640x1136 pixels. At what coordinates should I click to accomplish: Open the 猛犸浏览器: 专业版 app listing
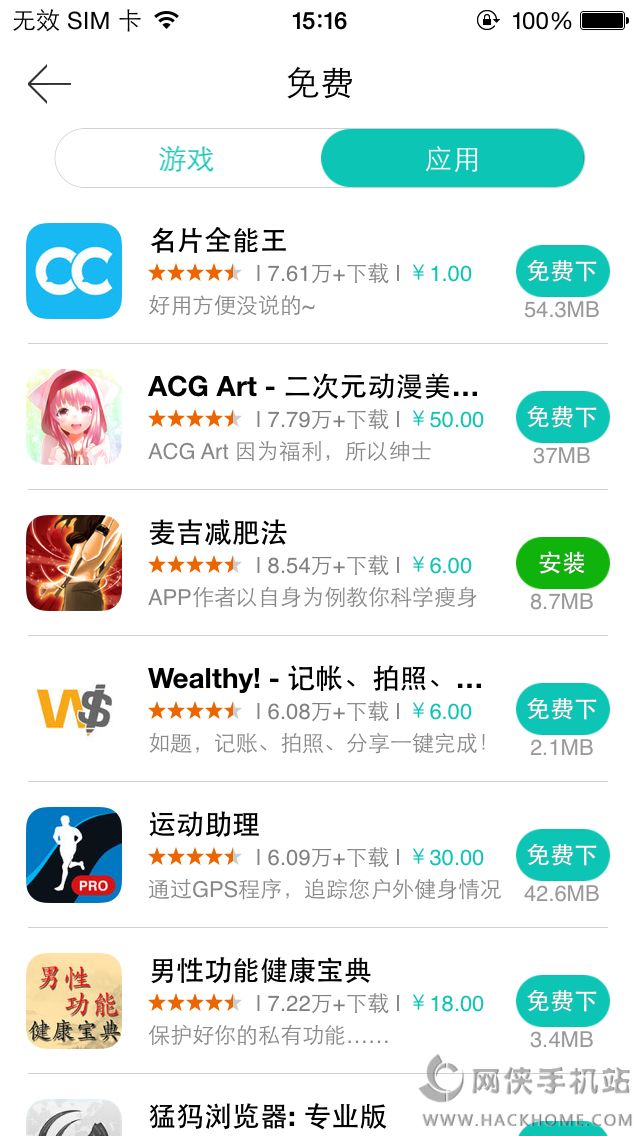(x=267, y=1116)
